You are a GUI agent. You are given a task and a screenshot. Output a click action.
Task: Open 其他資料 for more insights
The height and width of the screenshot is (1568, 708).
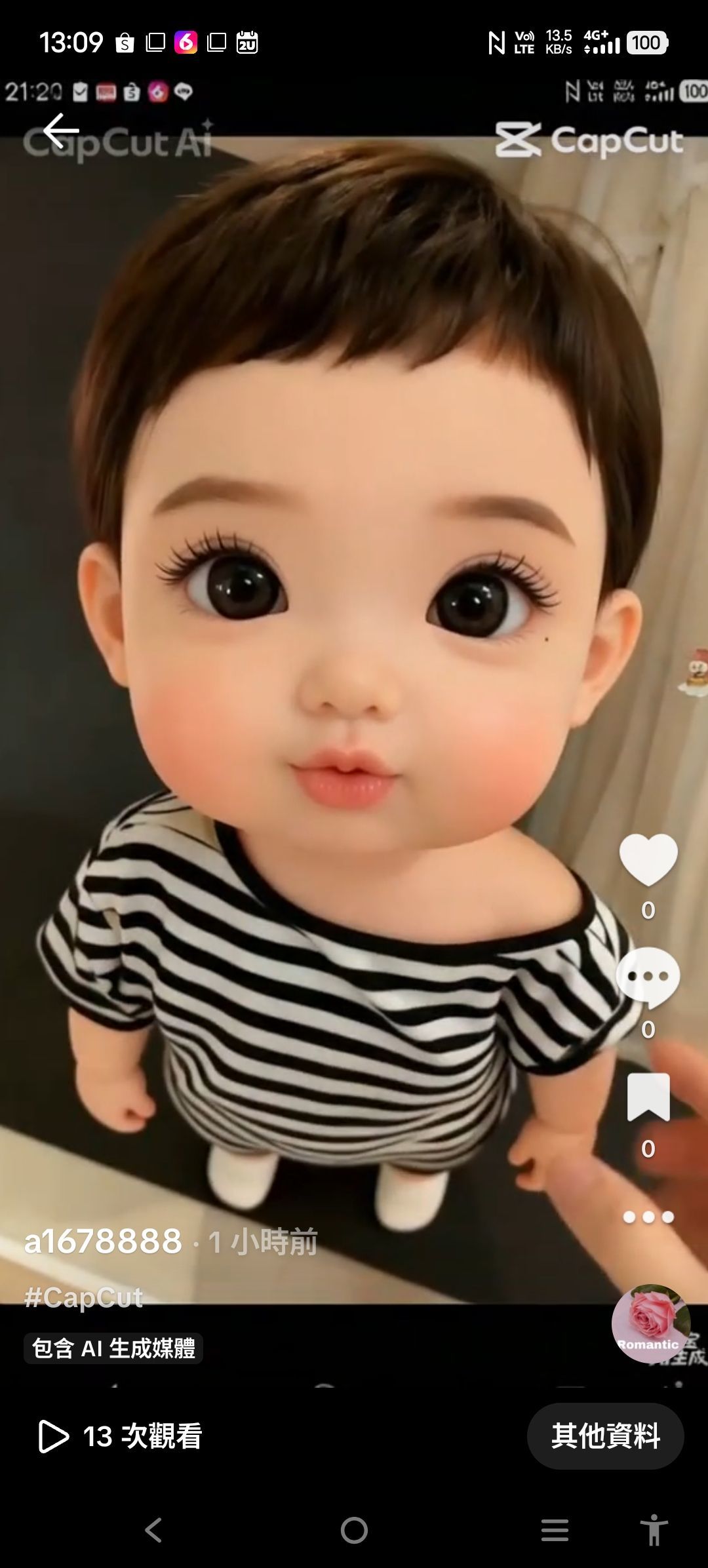[x=605, y=1436]
